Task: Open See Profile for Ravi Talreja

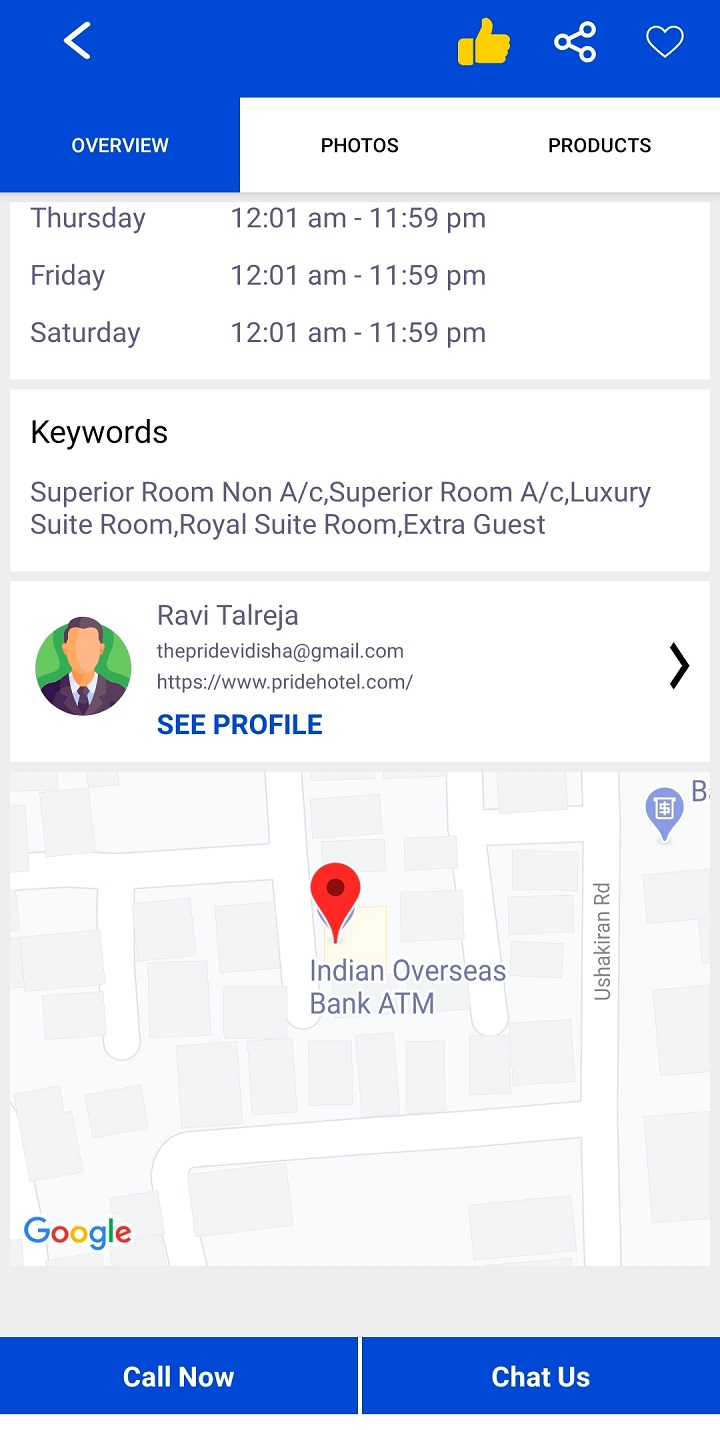Action: tap(240, 724)
